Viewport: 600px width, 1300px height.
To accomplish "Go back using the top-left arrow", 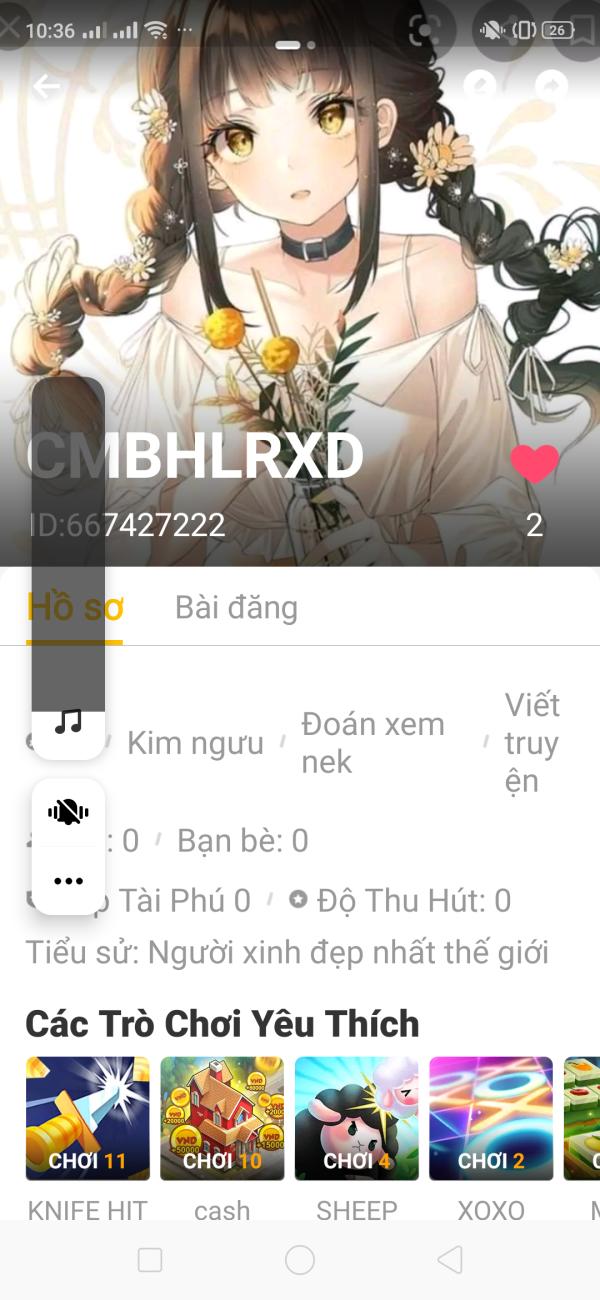I will click(x=46, y=87).
